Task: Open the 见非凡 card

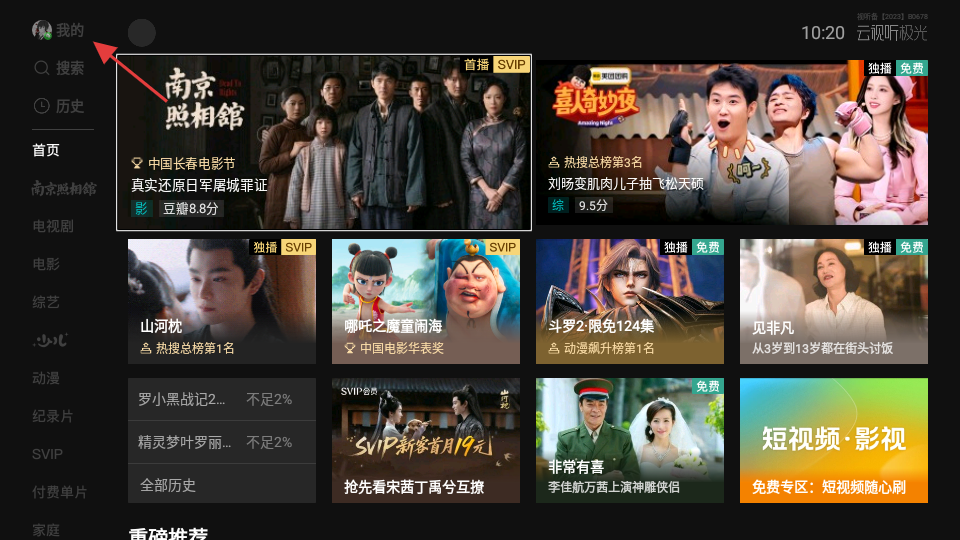Action: (834, 301)
